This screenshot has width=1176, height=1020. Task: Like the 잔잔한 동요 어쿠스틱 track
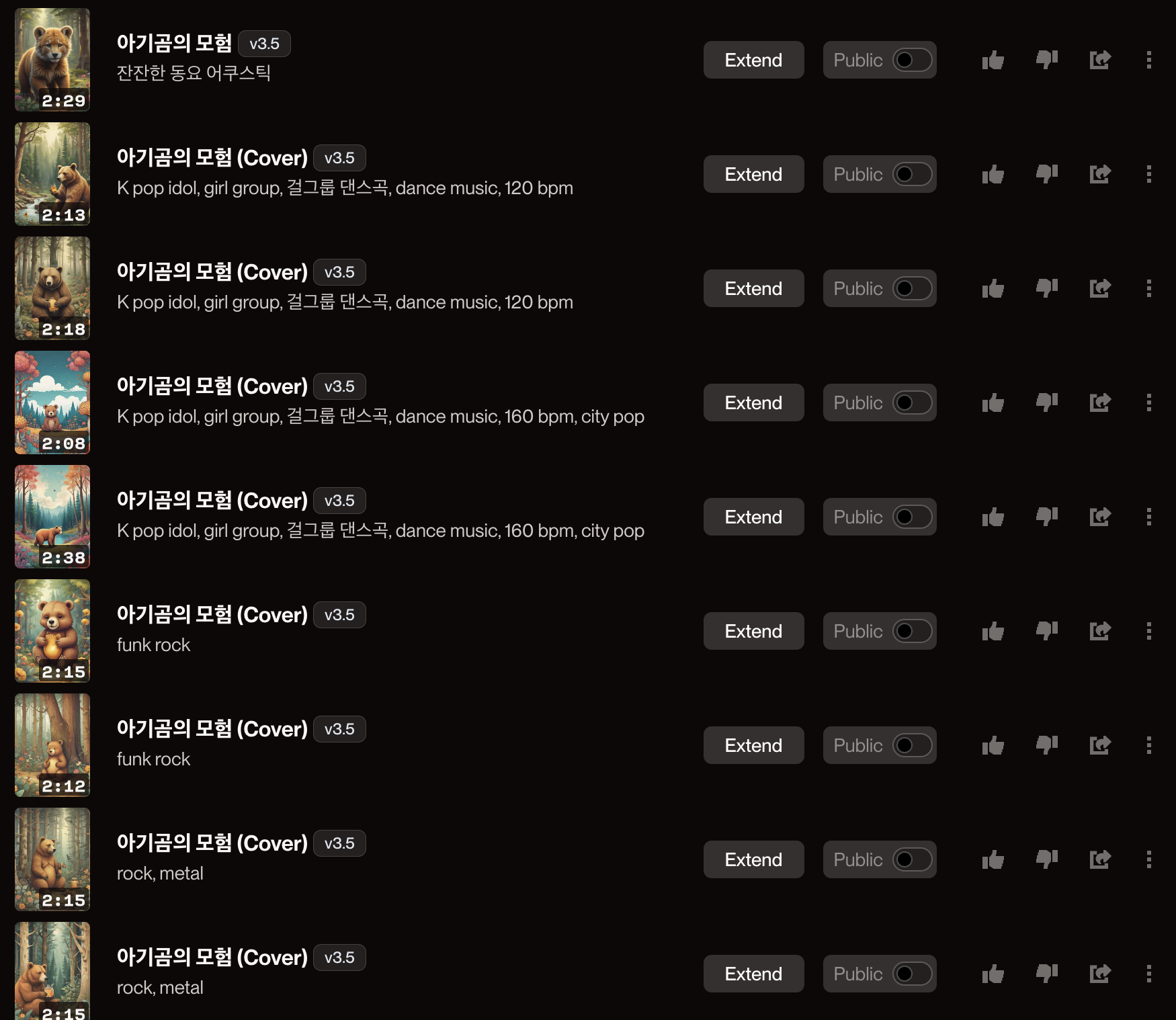(x=993, y=60)
